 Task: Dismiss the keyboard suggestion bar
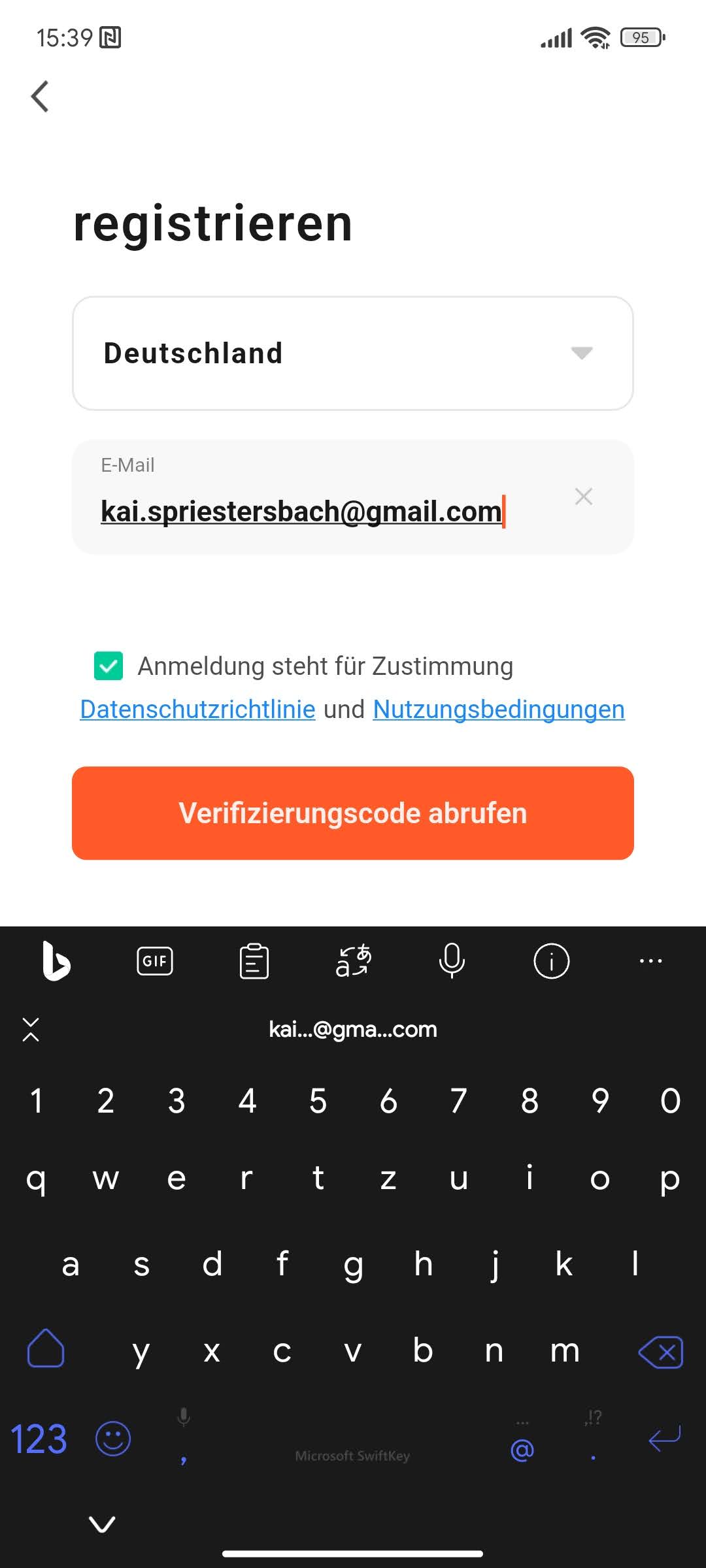point(31,1030)
